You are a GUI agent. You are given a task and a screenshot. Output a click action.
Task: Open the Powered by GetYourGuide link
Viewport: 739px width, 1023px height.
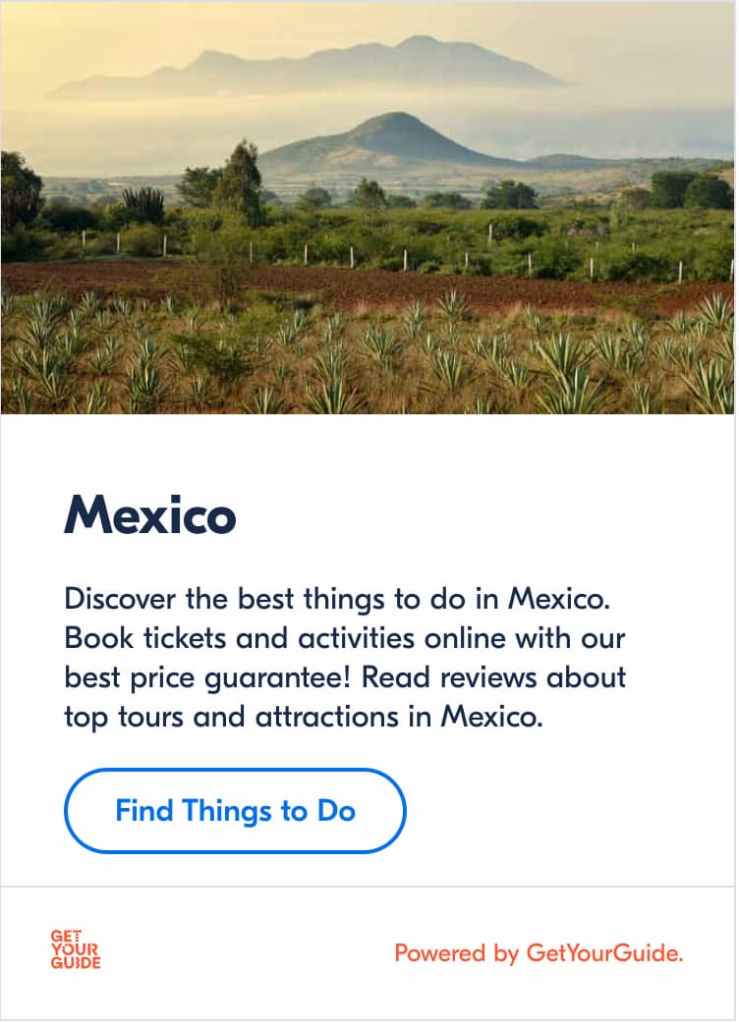[x=538, y=953]
